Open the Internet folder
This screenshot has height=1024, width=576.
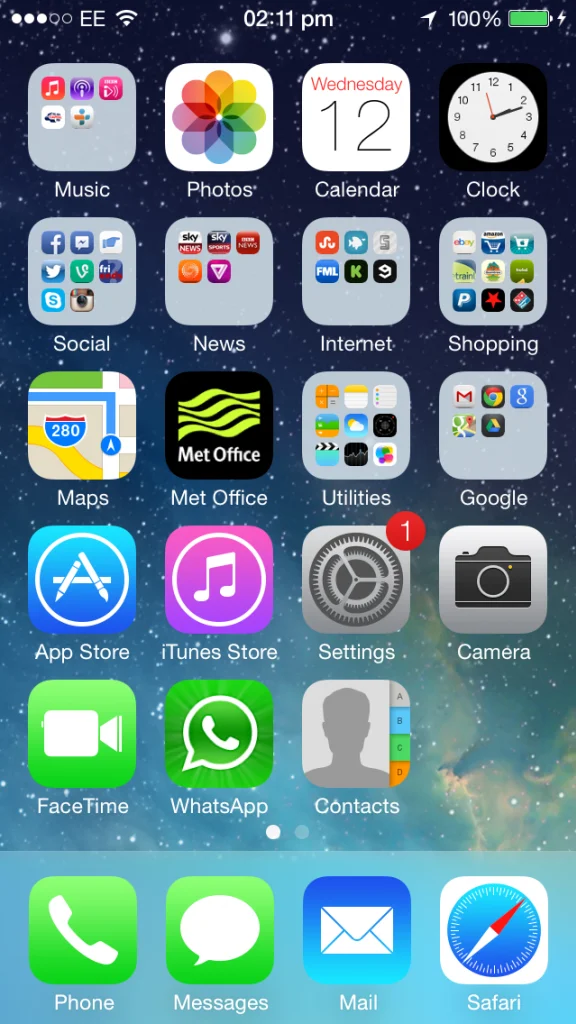[356, 272]
